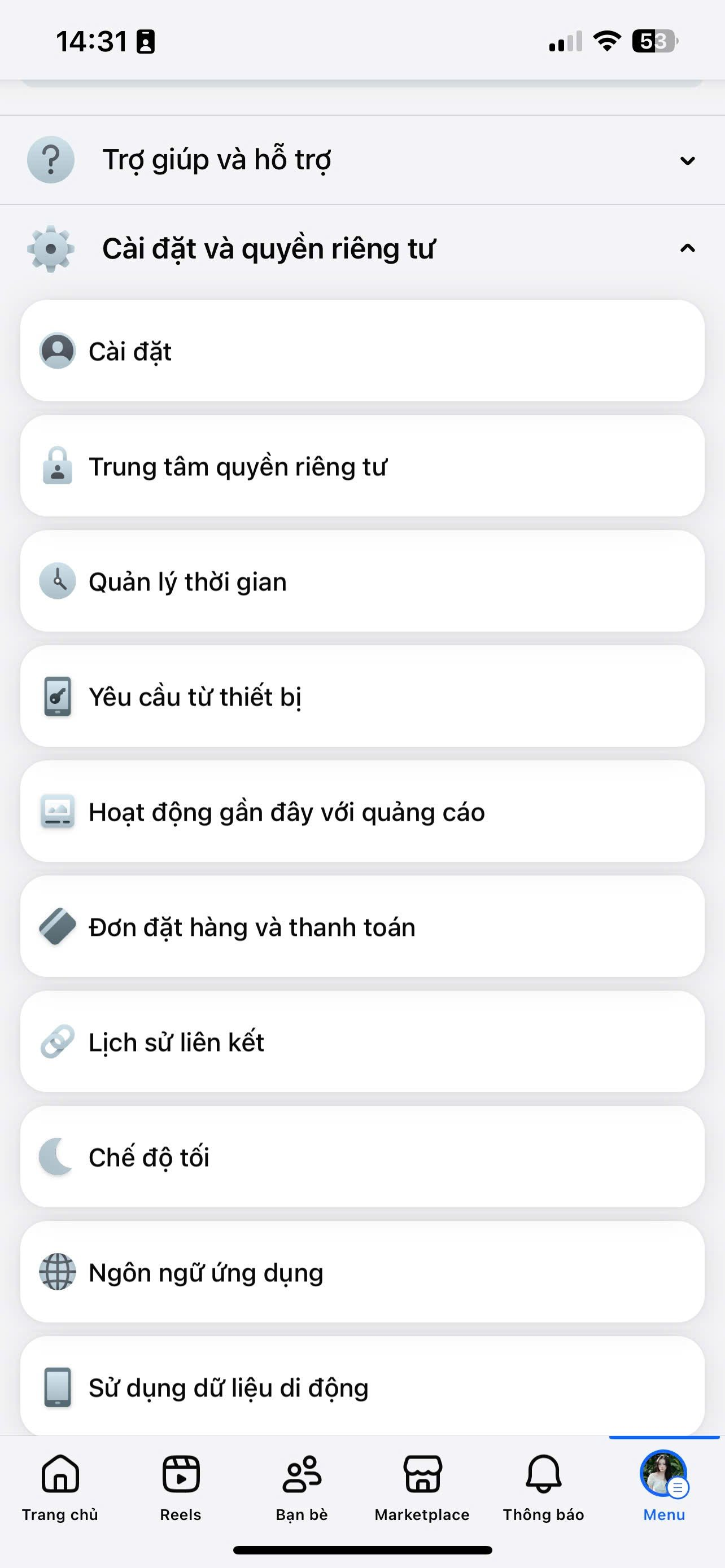Select the phone icon for Sử dụng dữ liệu
The image size is (725, 1568).
pos(58,1387)
